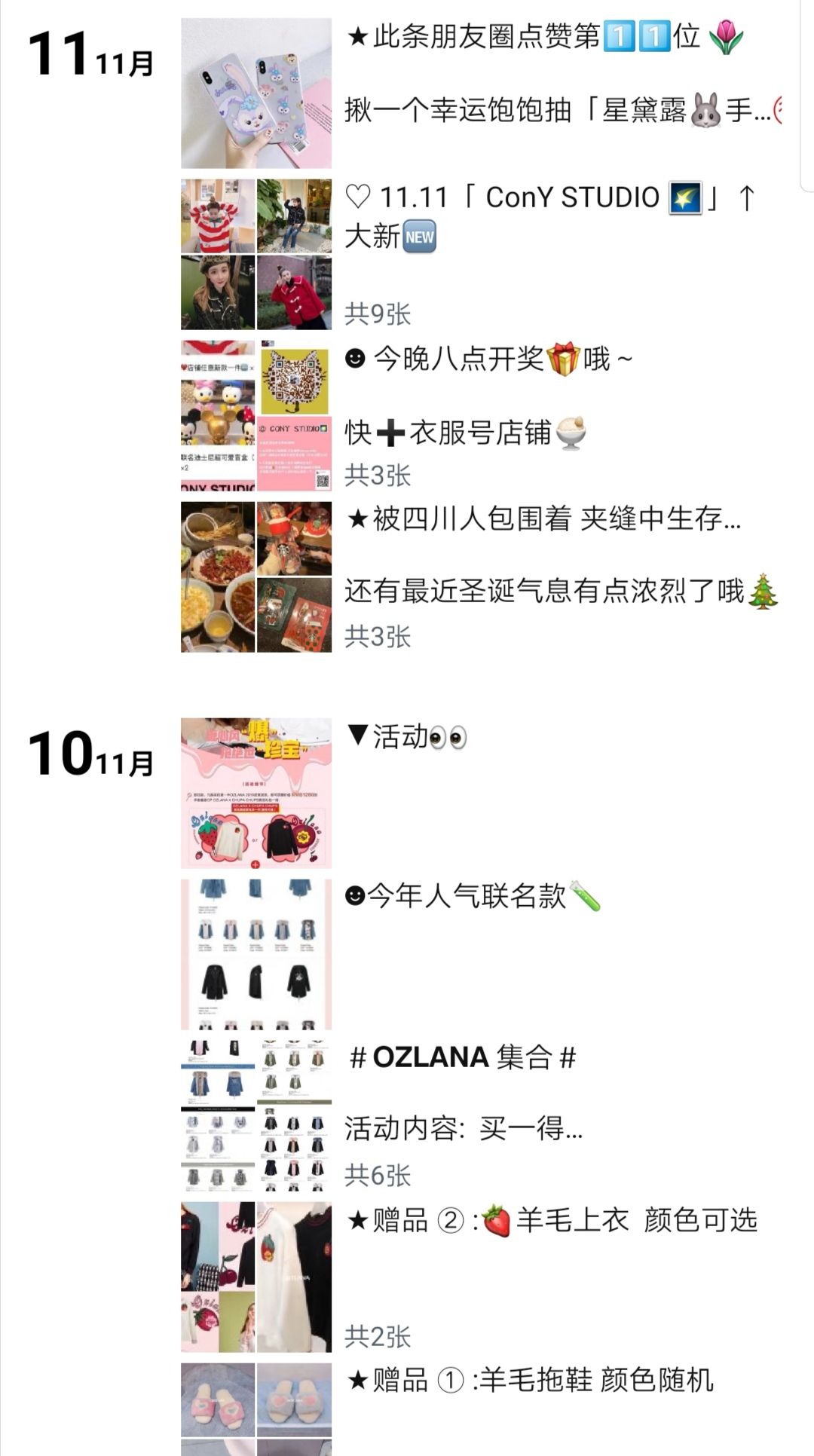Open the 星黛露 phone case giveaway post
The height and width of the screenshot is (1456, 814).
coord(482,93)
